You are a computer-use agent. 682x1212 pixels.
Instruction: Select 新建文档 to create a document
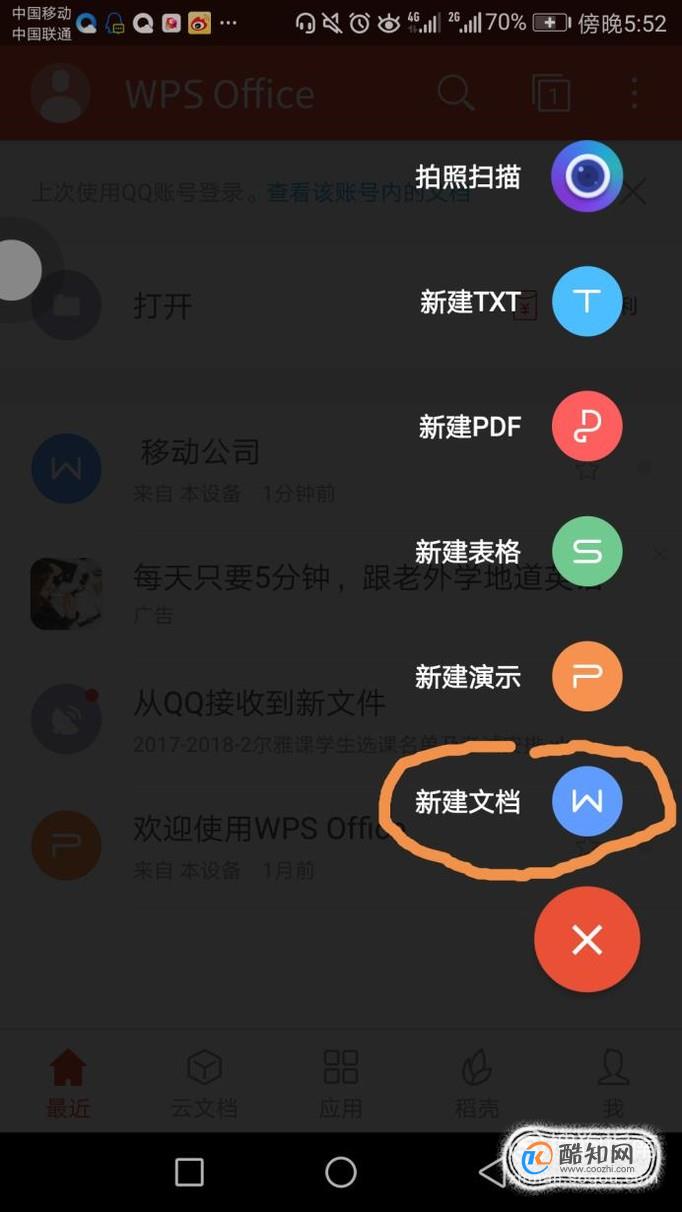click(586, 801)
